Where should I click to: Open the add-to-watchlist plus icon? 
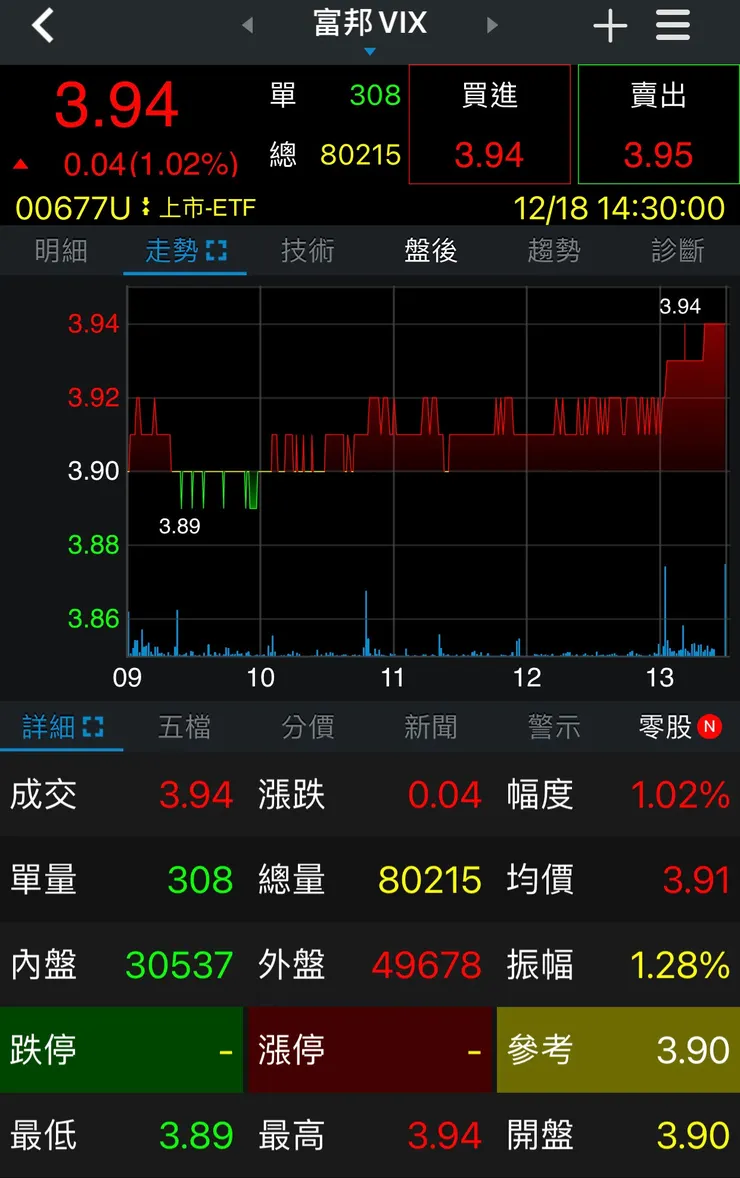610,24
